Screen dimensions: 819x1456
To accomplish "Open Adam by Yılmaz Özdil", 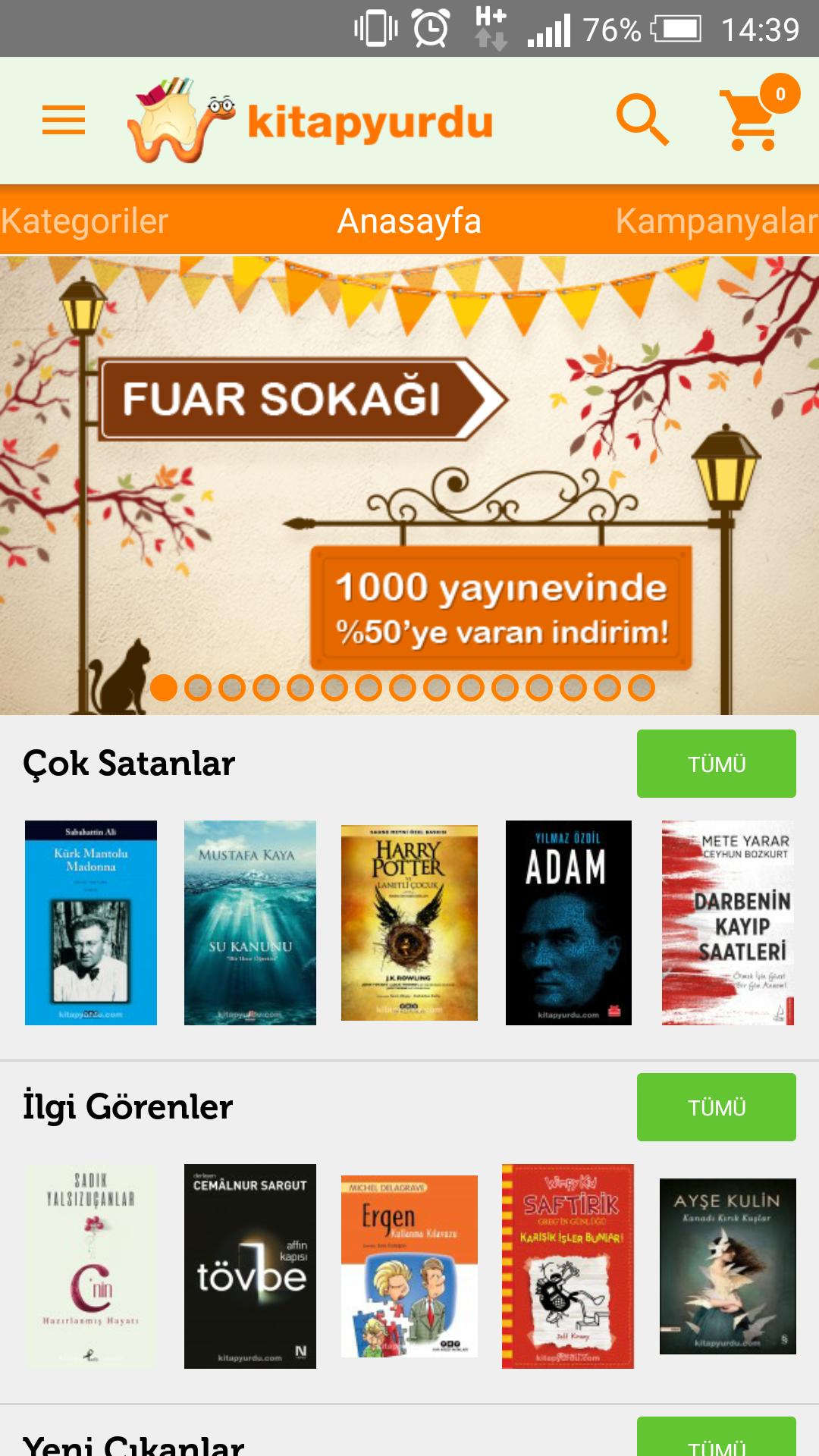I will coord(569,923).
